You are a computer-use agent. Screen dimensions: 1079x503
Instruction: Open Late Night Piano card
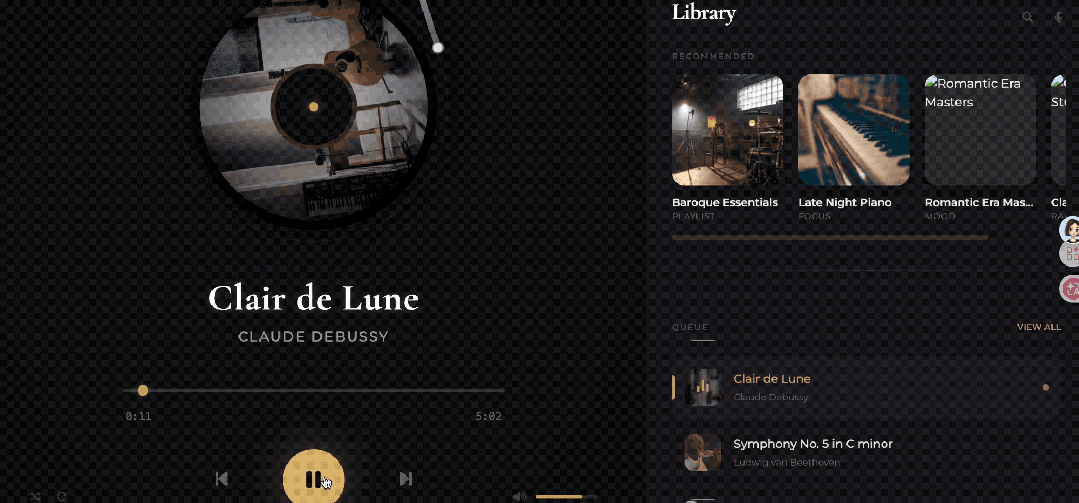[853, 130]
